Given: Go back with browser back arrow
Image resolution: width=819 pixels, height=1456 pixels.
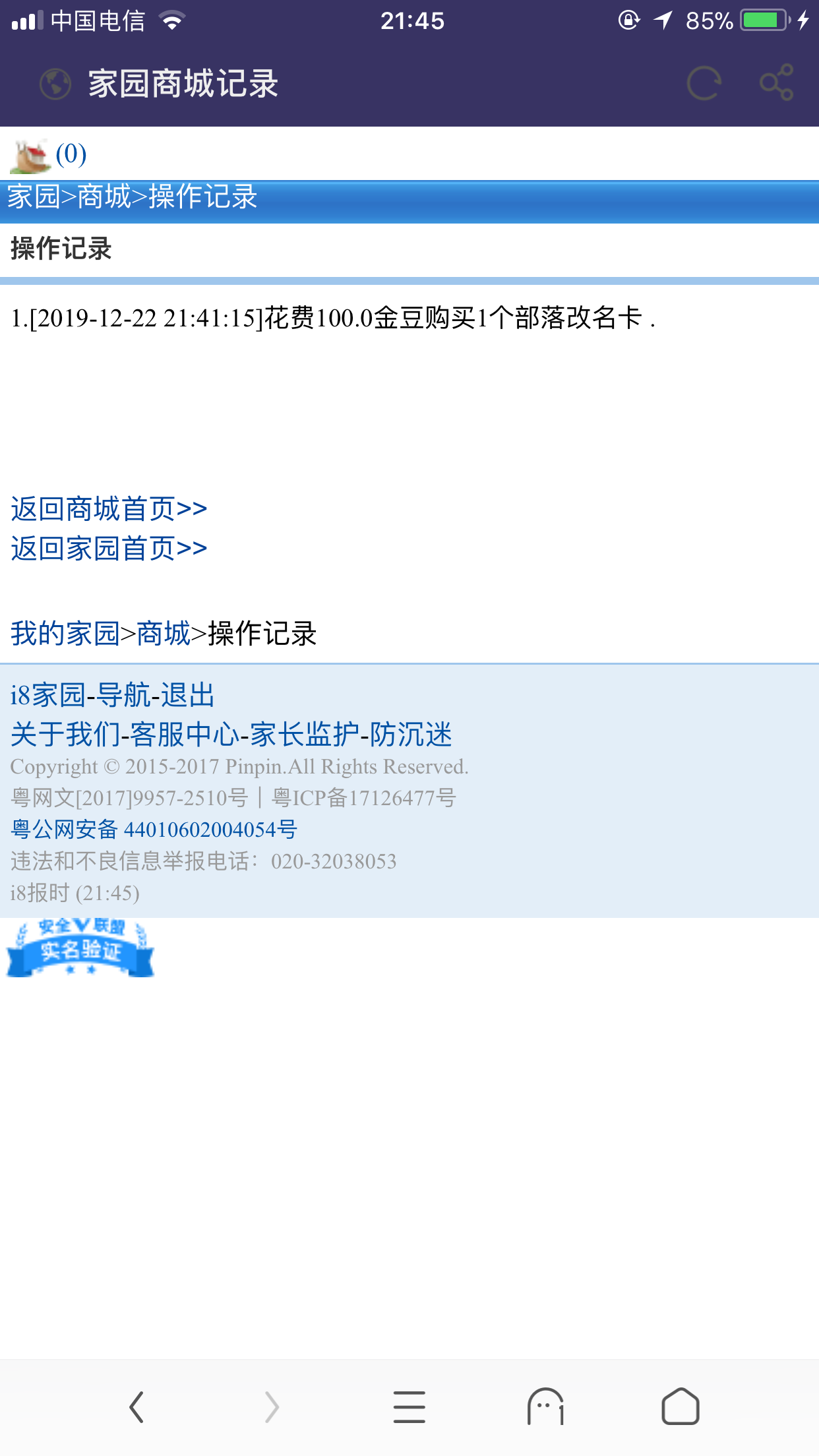Looking at the screenshot, I should (x=136, y=1407).
